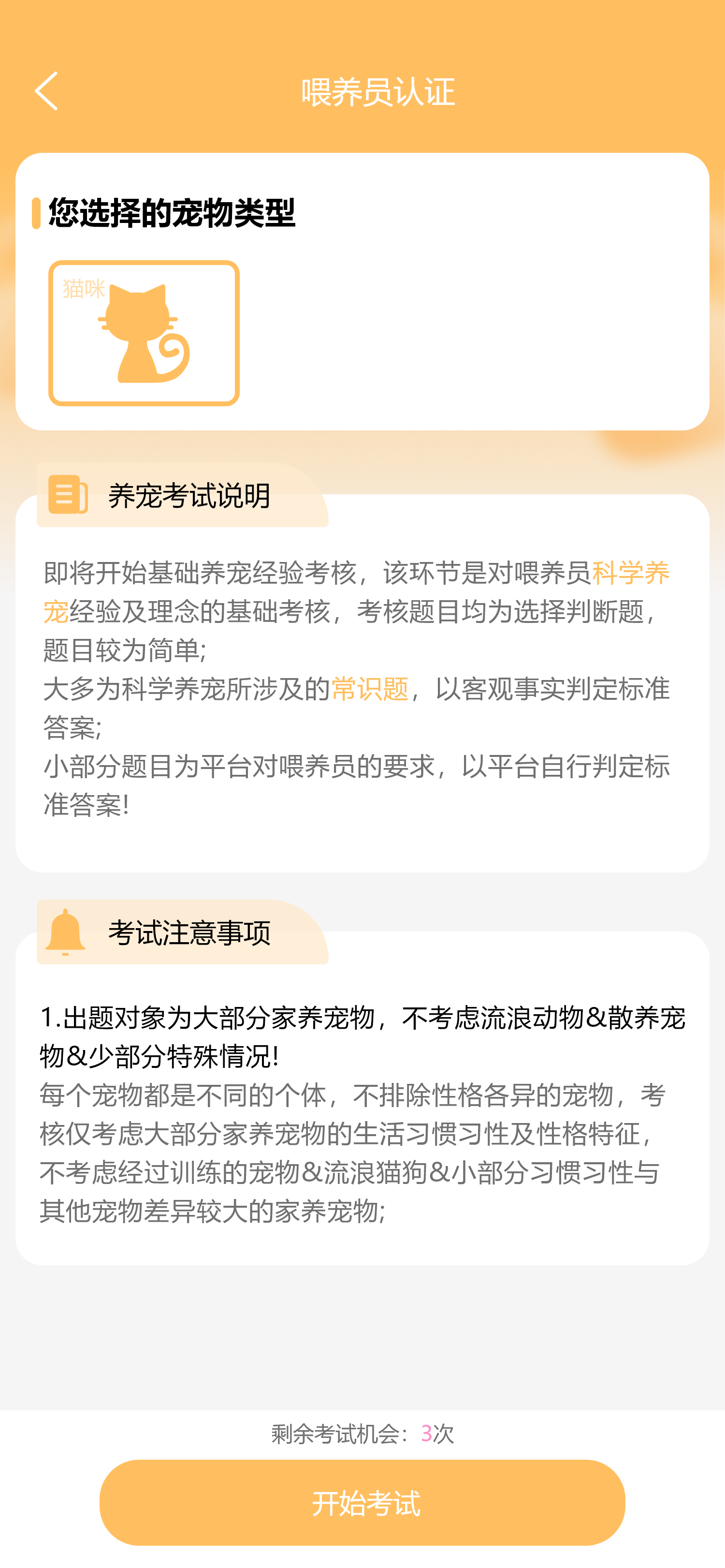The height and width of the screenshot is (1568, 725).
Task: Select the 猫咪 pet type card
Action: point(144,333)
